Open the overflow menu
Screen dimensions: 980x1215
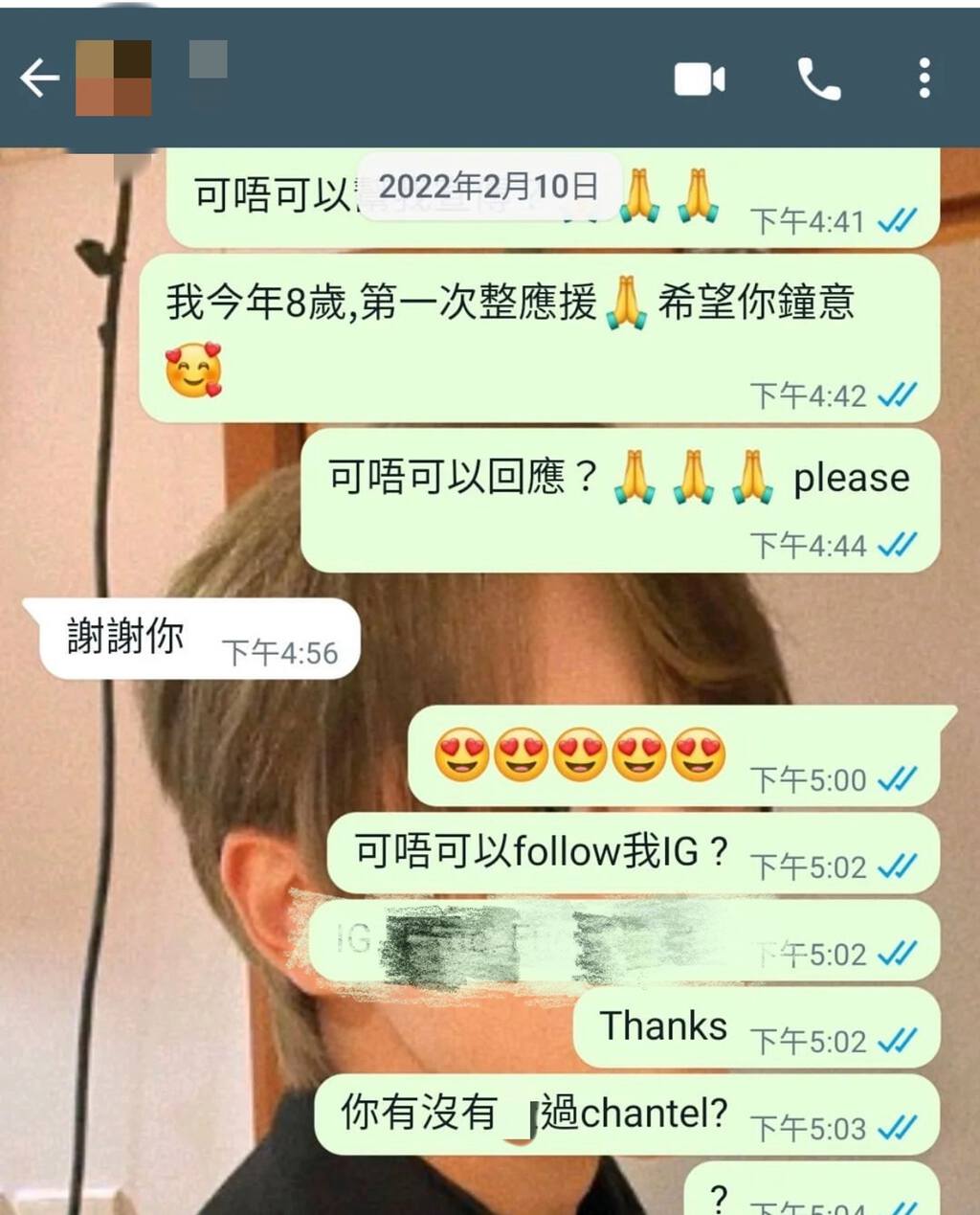tap(924, 79)
